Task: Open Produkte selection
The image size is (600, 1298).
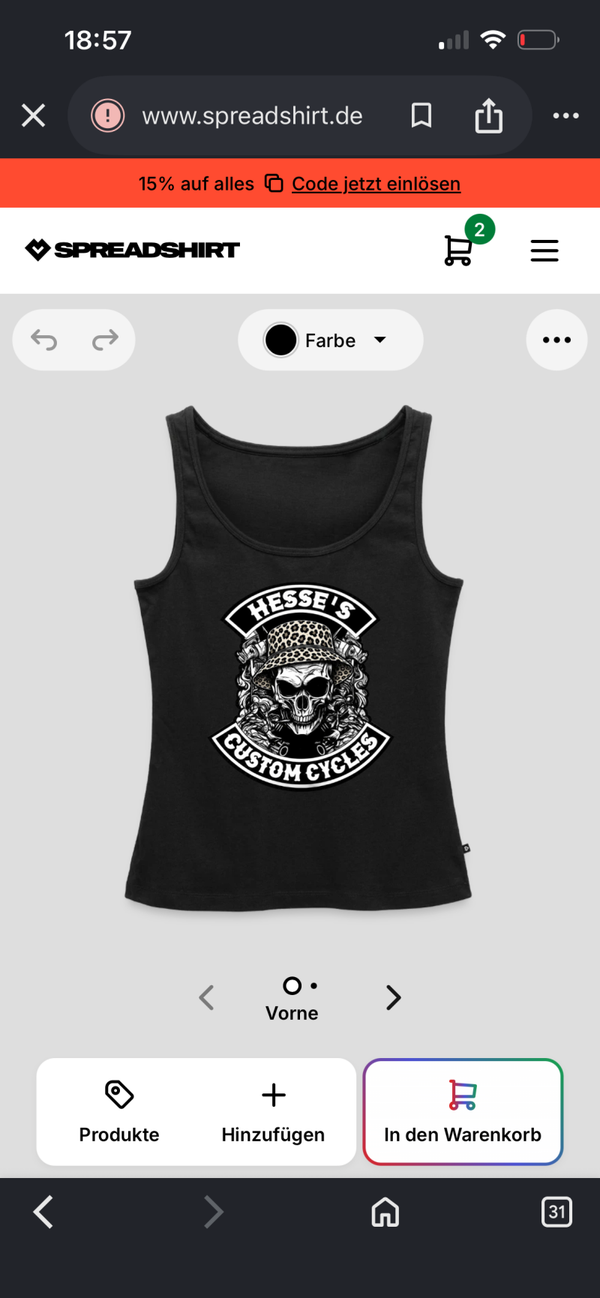Action: tap(119, 1111)
